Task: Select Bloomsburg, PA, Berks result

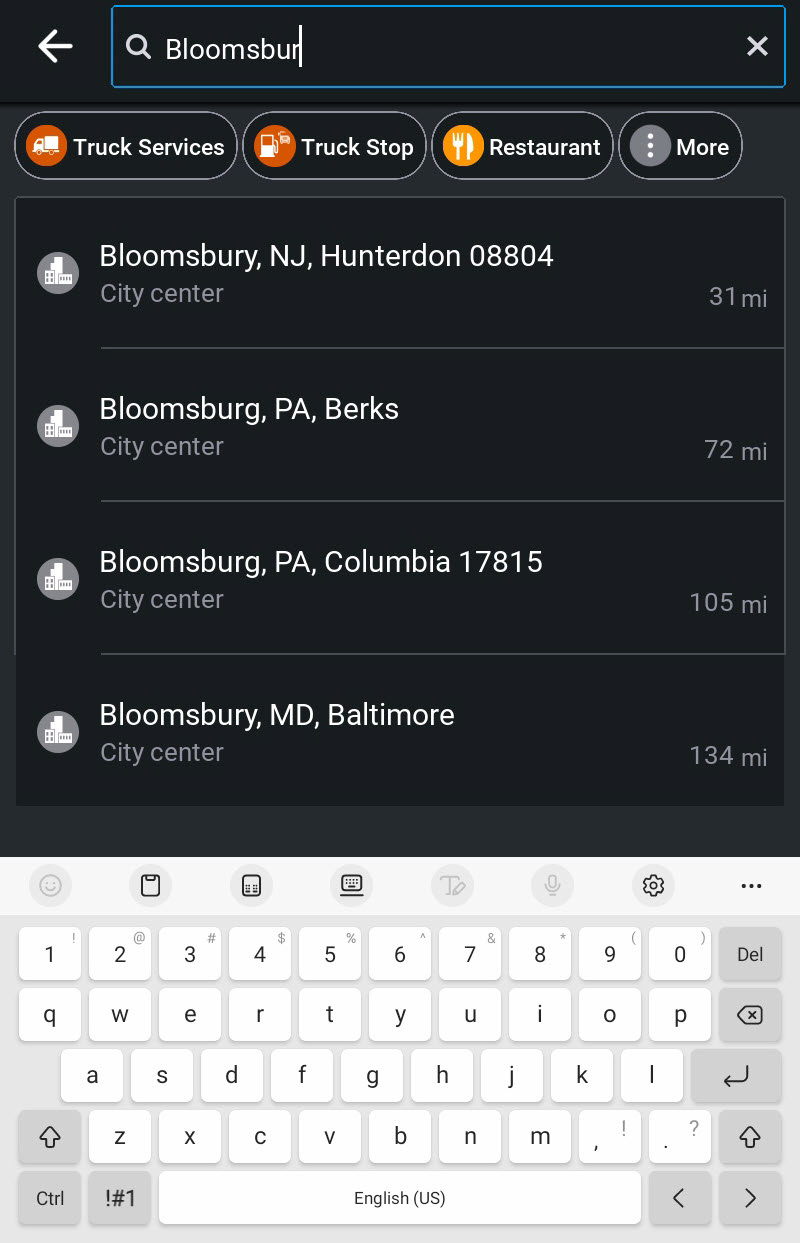Action: (400, 426)
